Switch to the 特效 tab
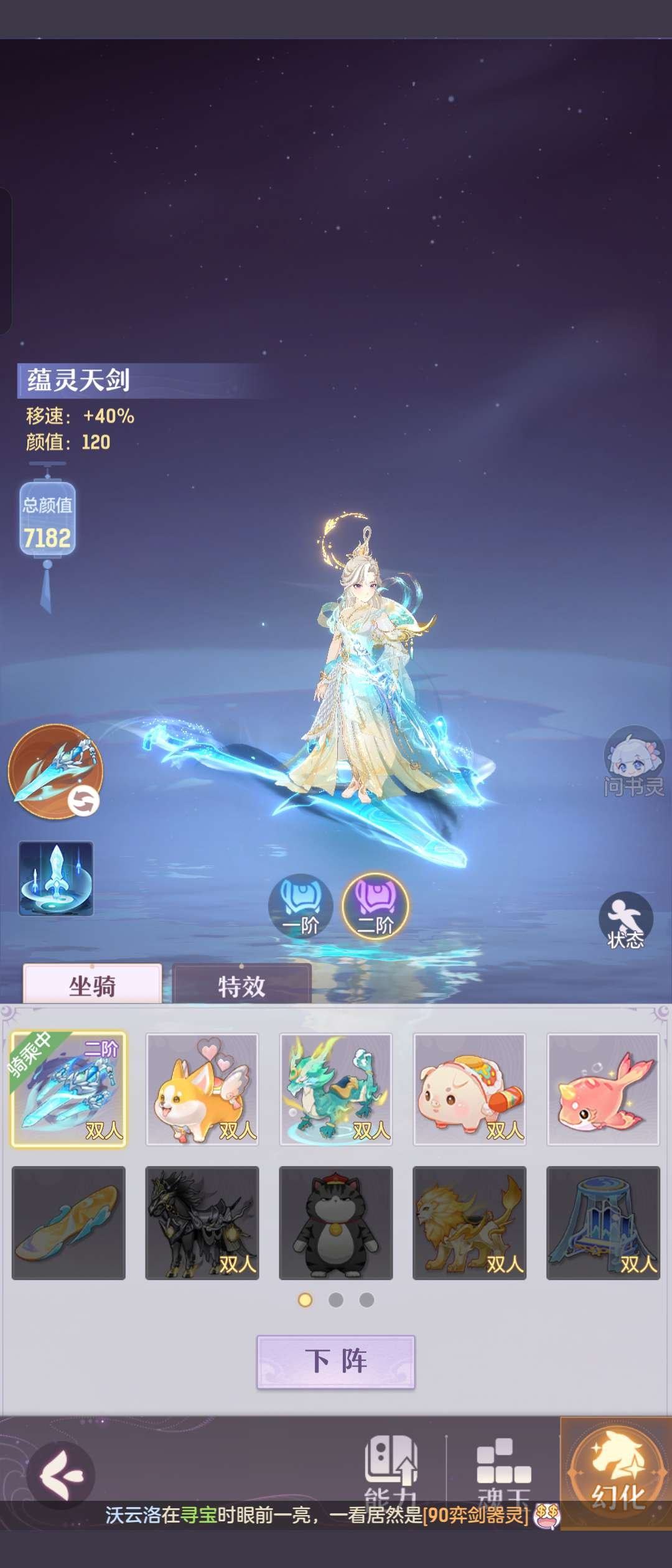Screen dimensions: 672x1568 [x=241, y=986]
